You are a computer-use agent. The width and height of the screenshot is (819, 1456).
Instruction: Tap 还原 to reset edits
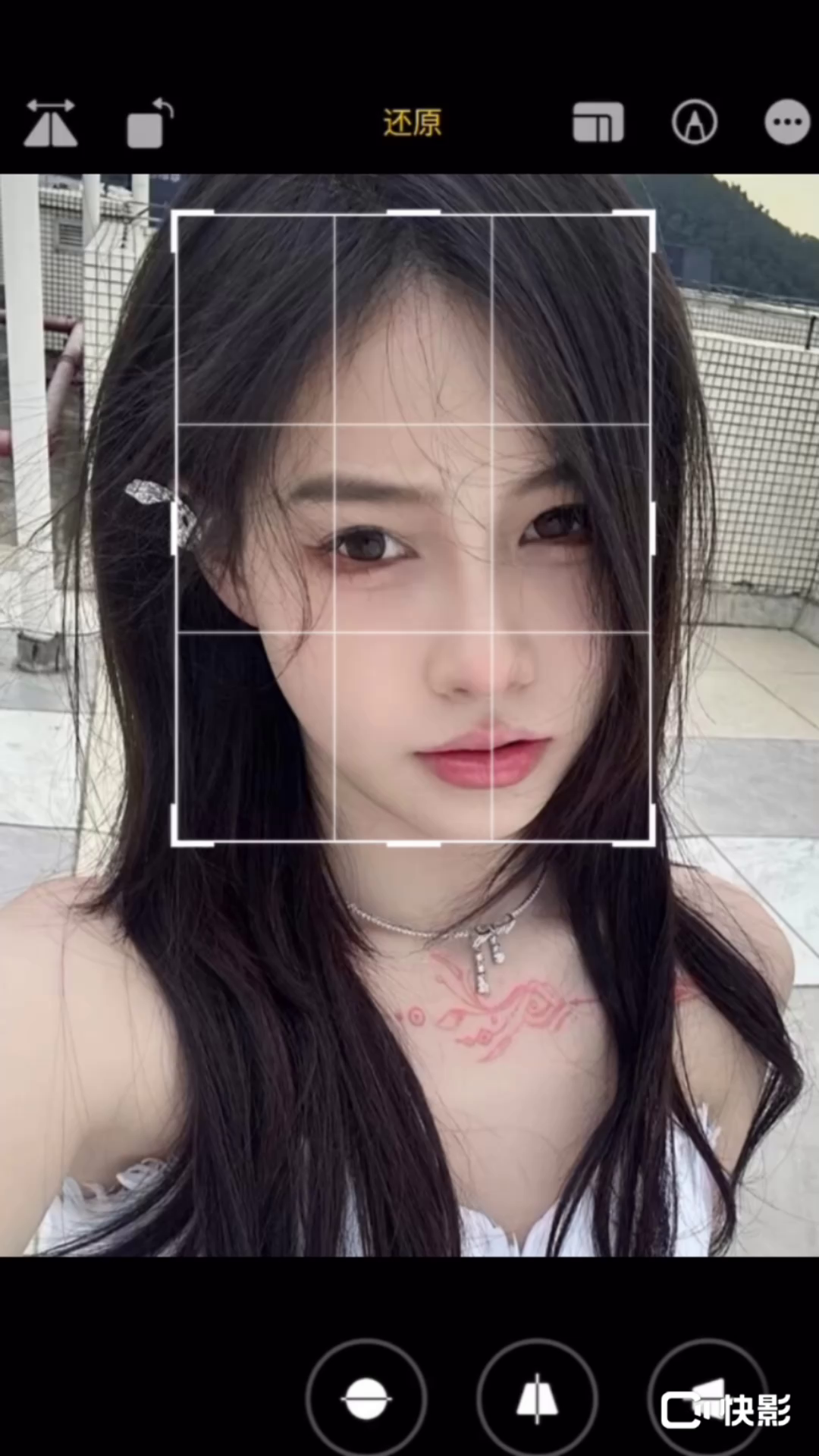412,122
